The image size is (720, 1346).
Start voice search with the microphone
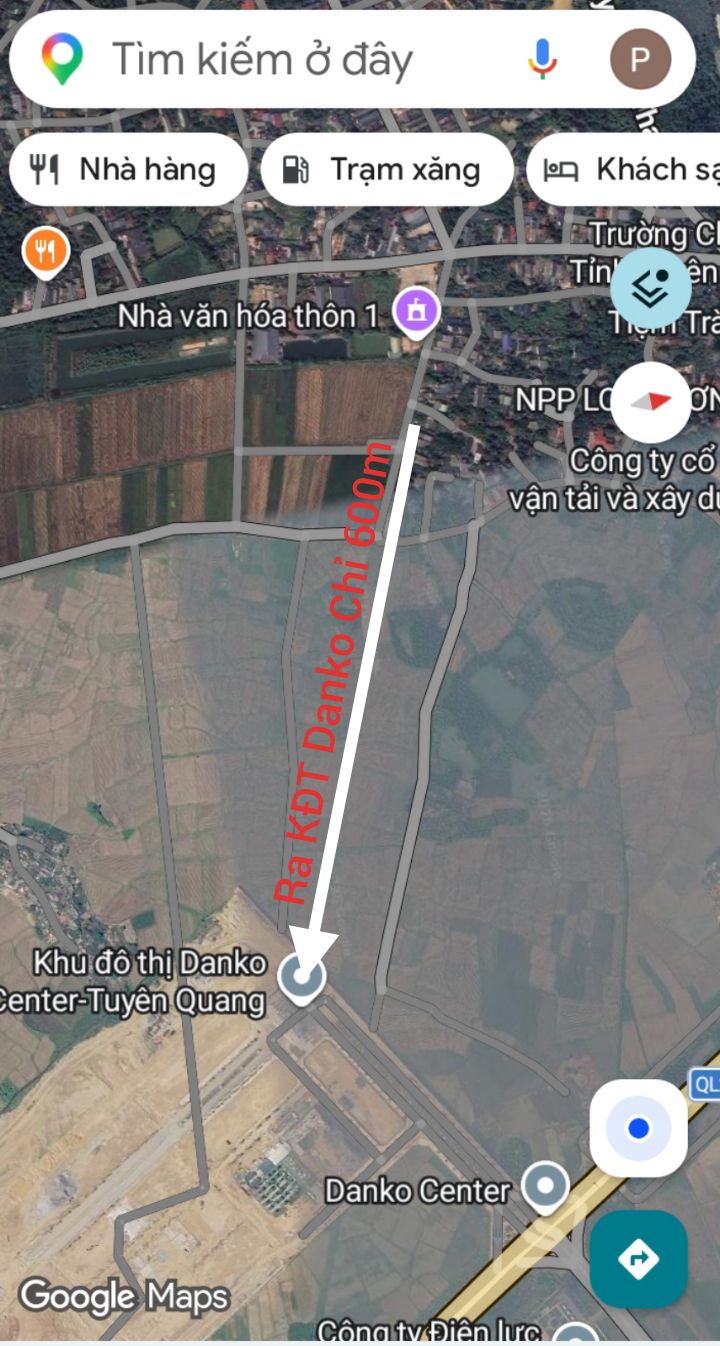[x=542, y=60]
